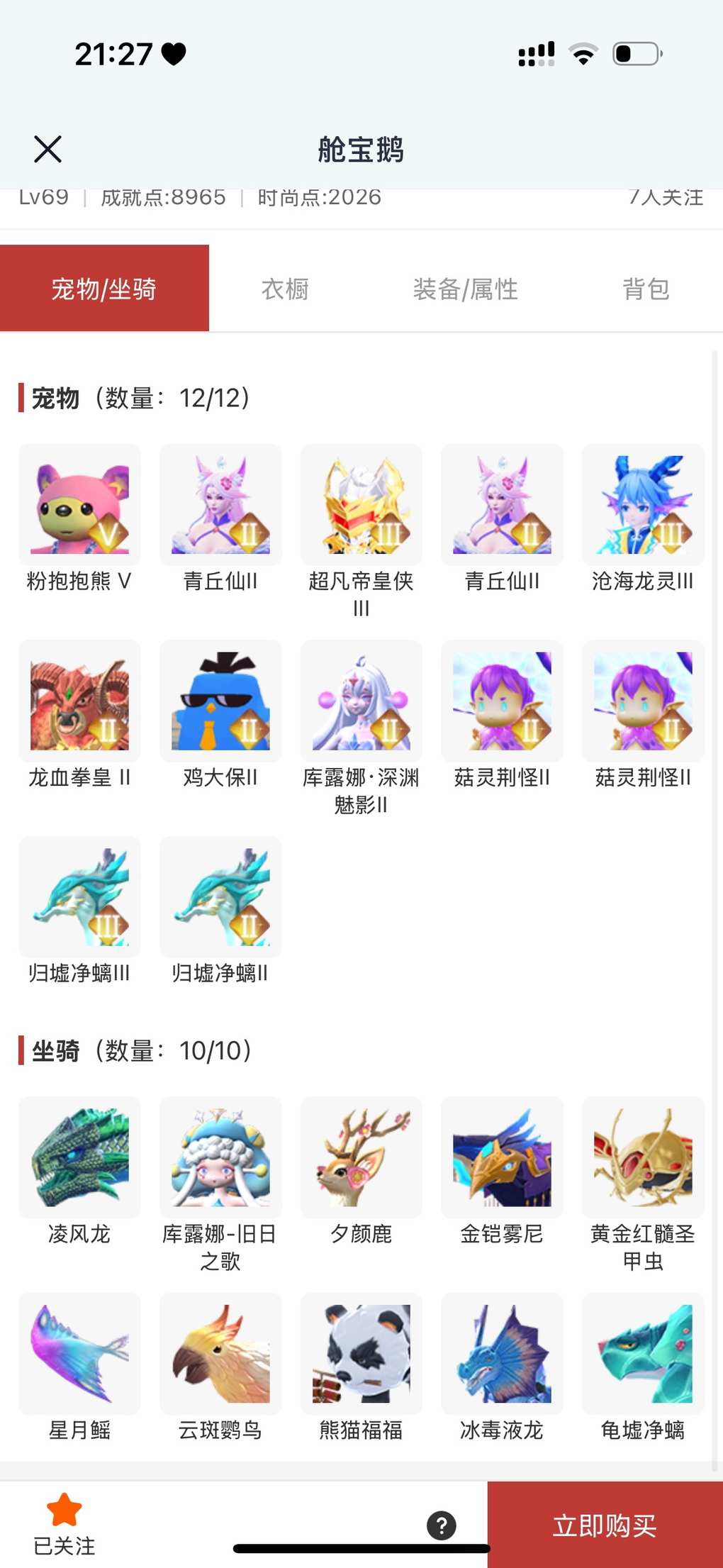
Task: Open the 夕颜鹿 mount tile
Action: click(361, 1157)
